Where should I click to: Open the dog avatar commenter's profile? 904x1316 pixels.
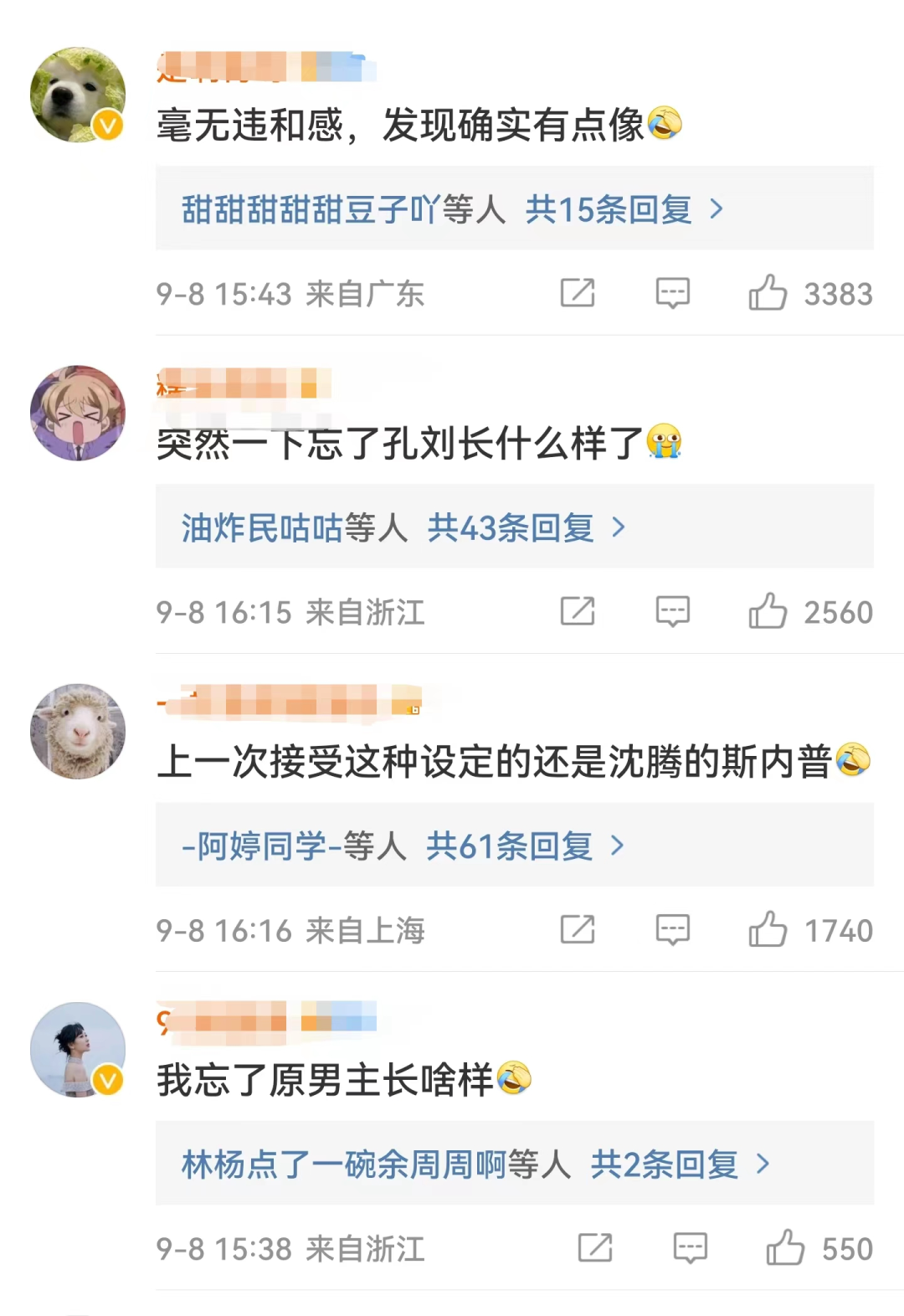click(77, 95)
